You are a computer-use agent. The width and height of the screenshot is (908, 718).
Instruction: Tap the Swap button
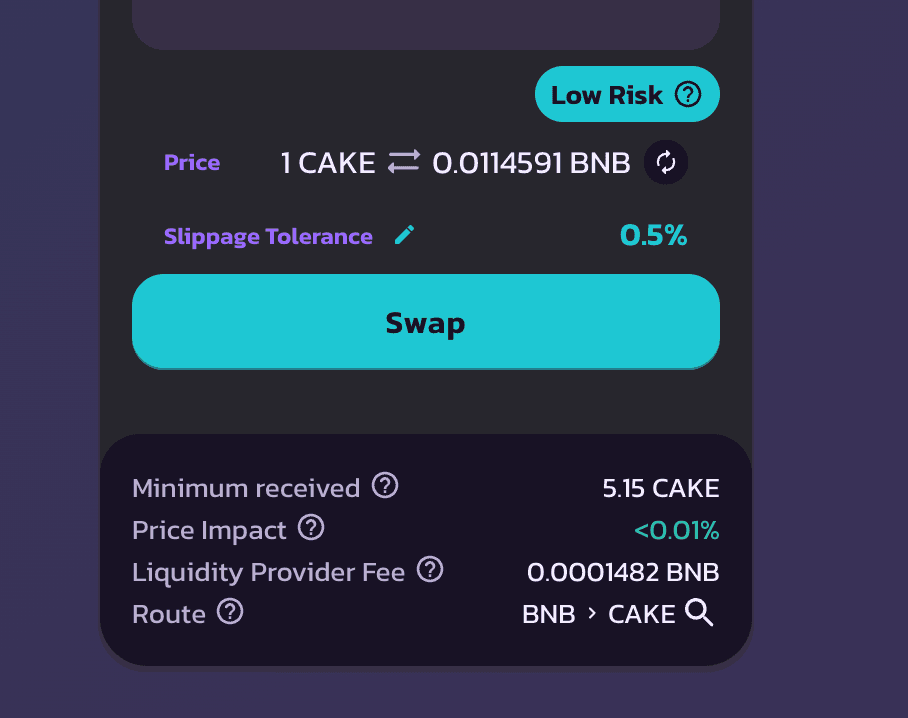425,322
